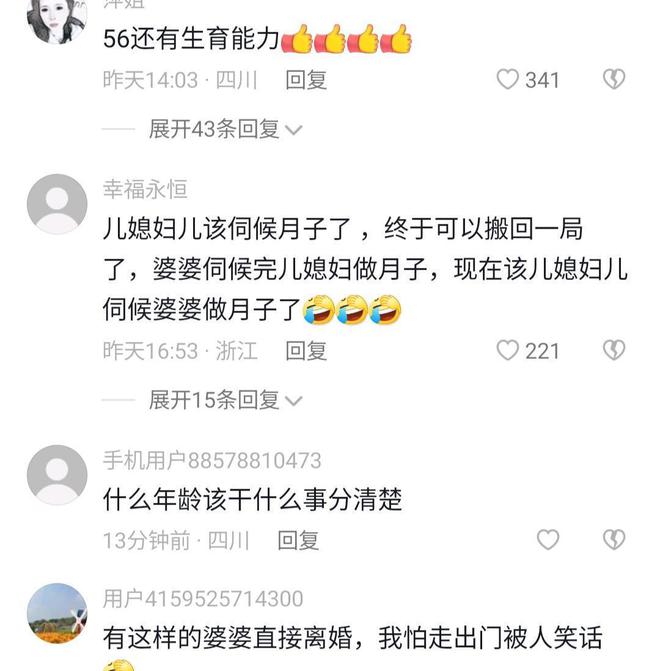
Task: Reply to the 13分钟前 四川 comment
Action: [x=298, y=541]
